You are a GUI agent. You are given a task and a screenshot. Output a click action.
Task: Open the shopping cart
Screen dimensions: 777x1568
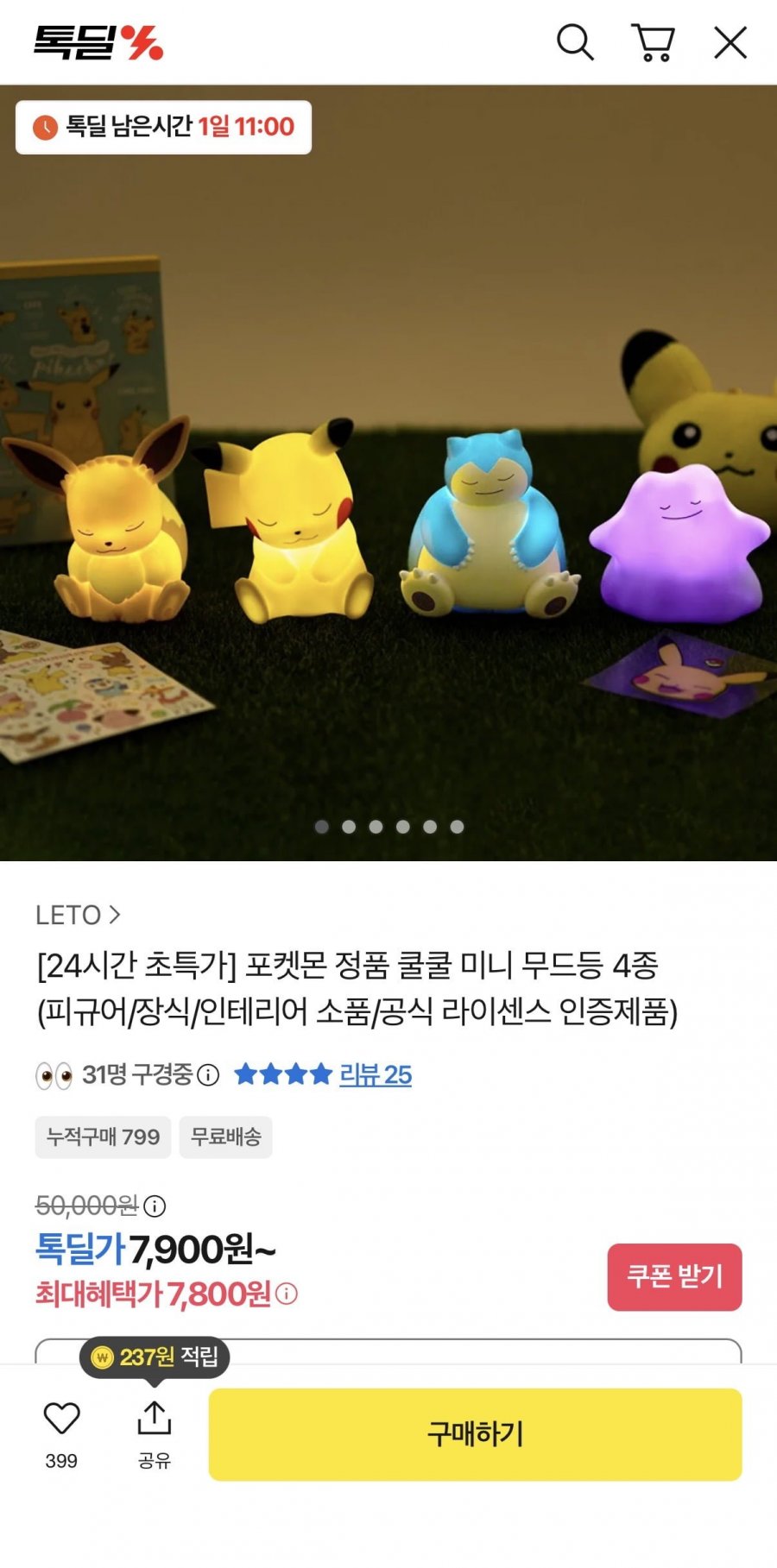[x=654, y=42]
